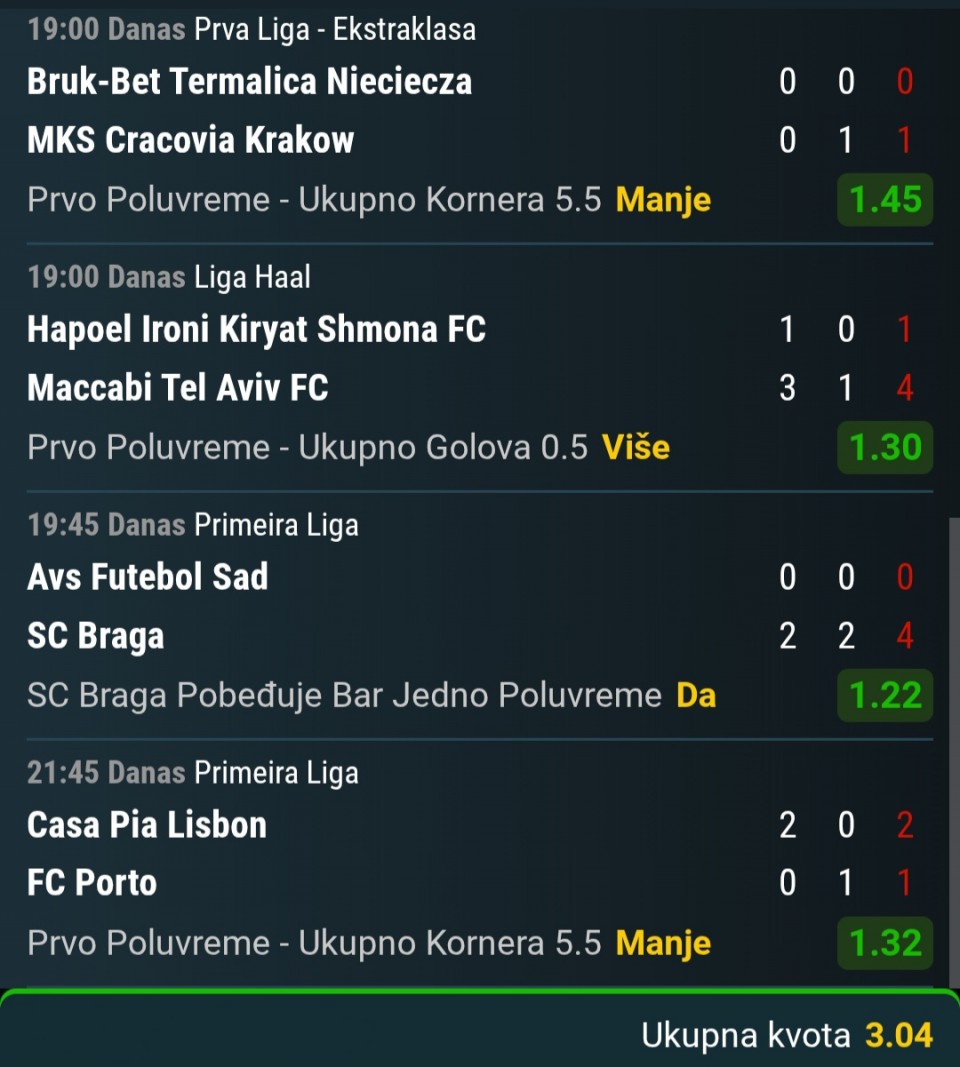Open the Casa Pia Lisbon vs Porto match
Viewport: 960px width, 1067px height.
(x=148, y=854)
